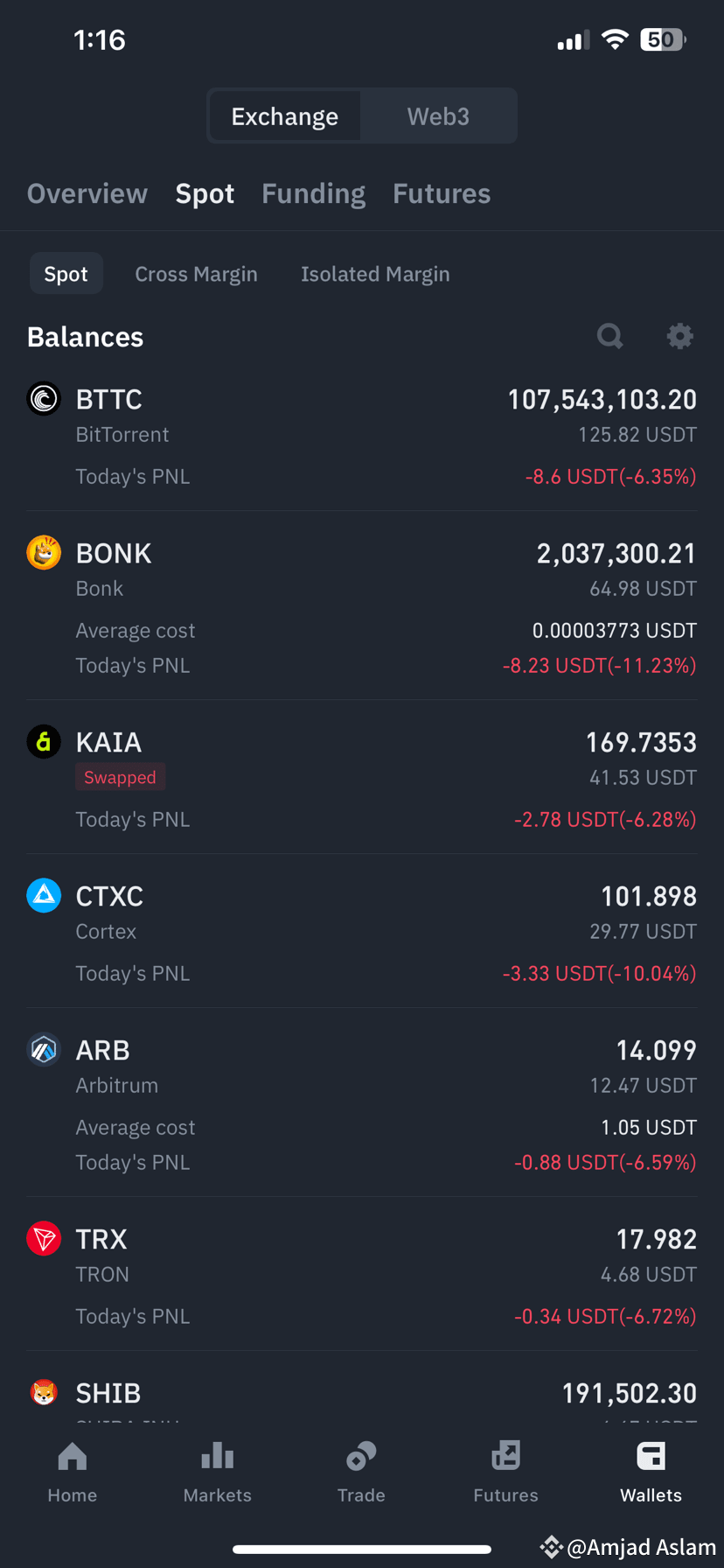Open the Isolated Margin view

tap(375, 273)
